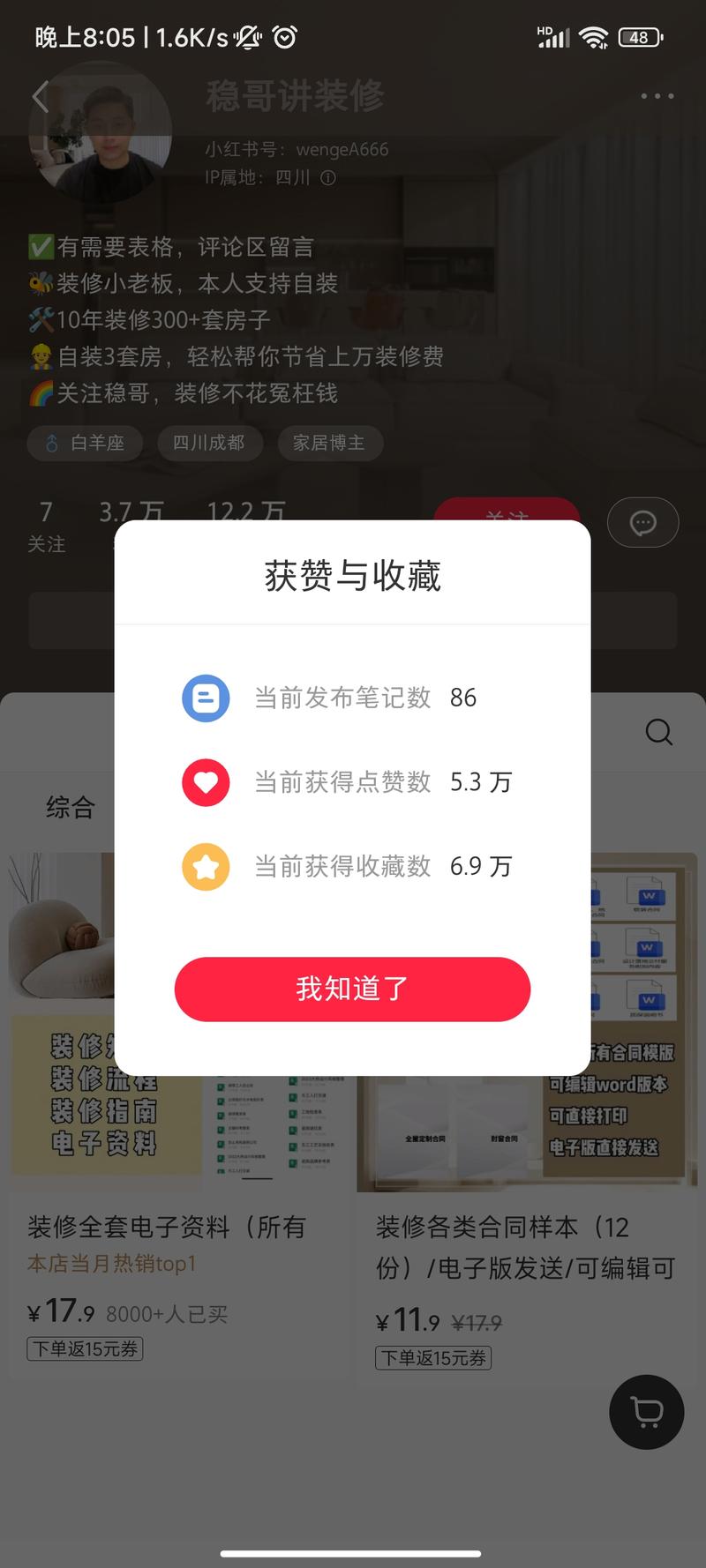Tap the red heart likes icon
Viewport: 706px width, 1568px height.
206,782
